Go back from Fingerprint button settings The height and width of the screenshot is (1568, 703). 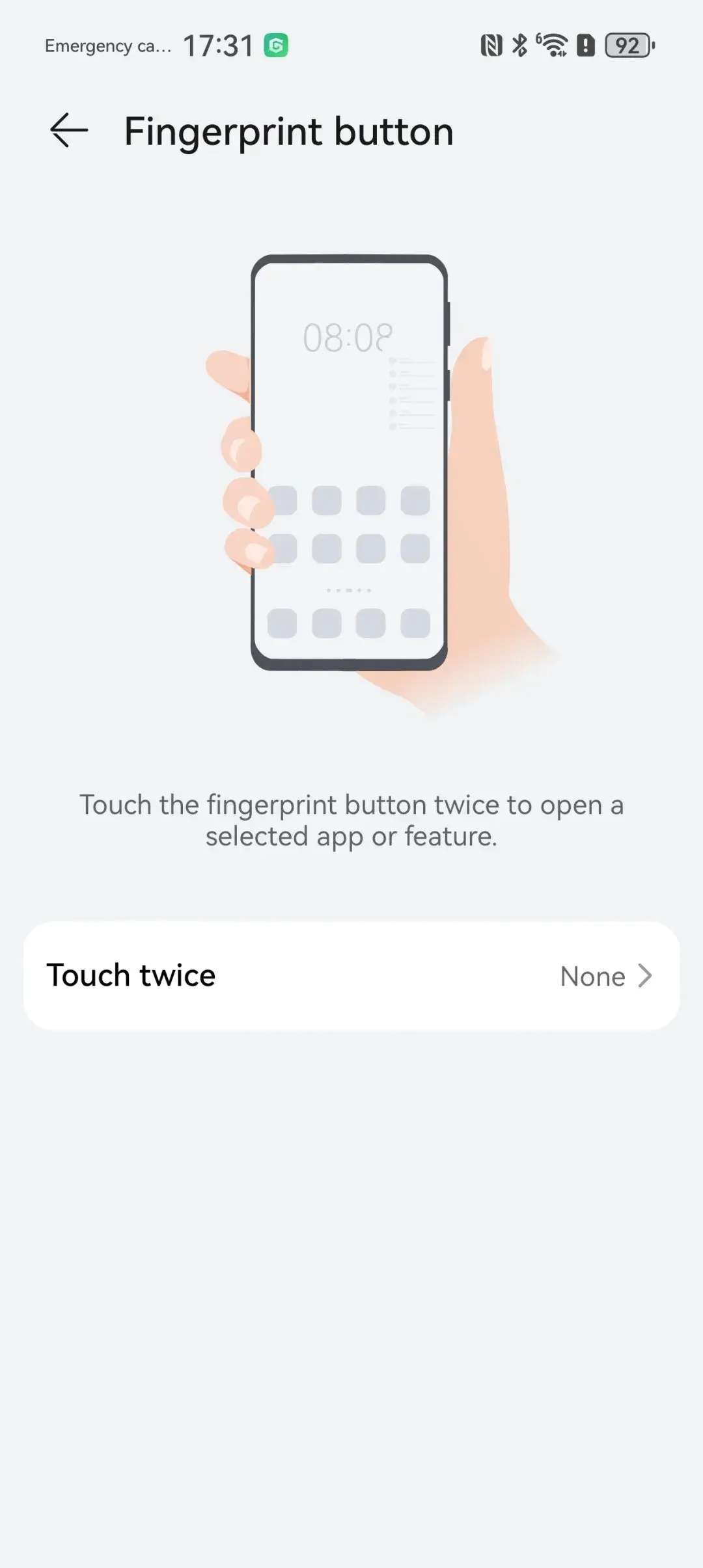pos(69,131)
